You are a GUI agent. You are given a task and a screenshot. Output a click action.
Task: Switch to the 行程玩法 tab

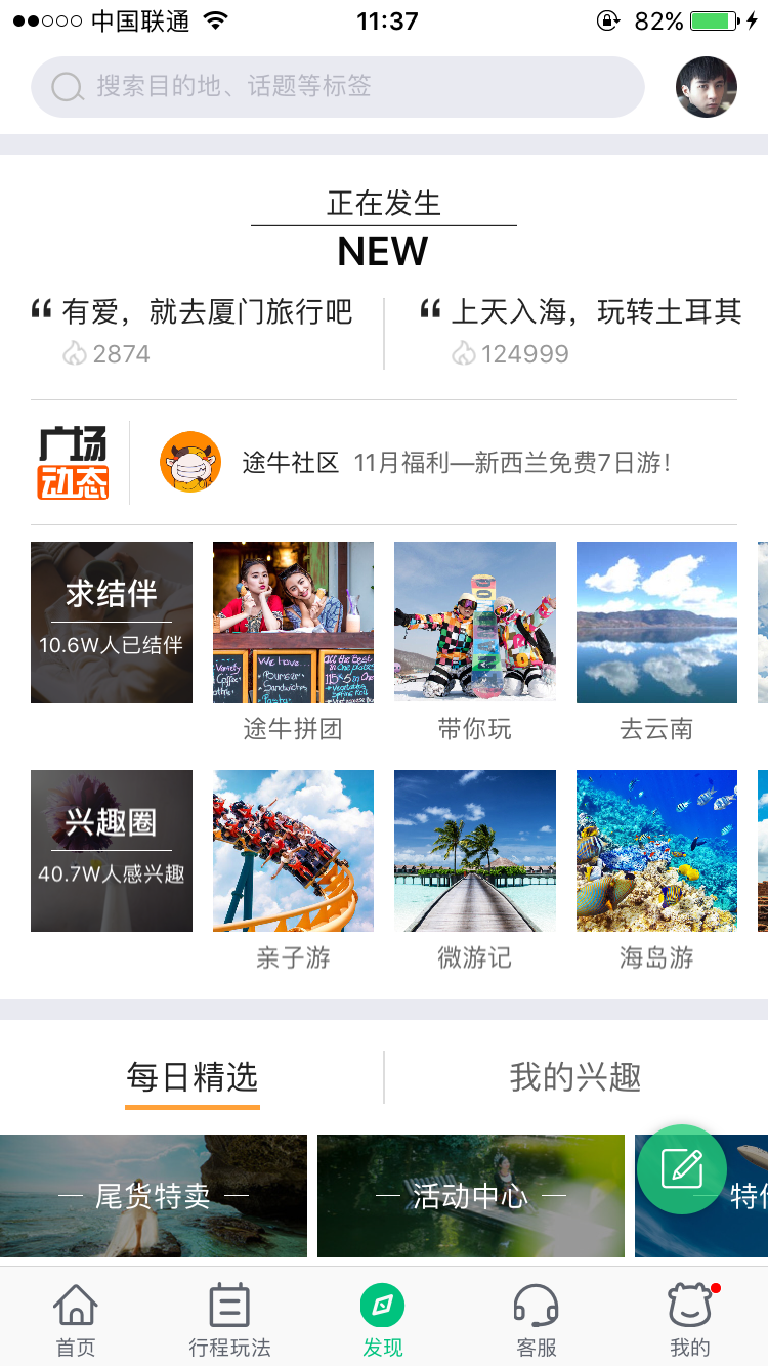click(x=229, y=1320)
